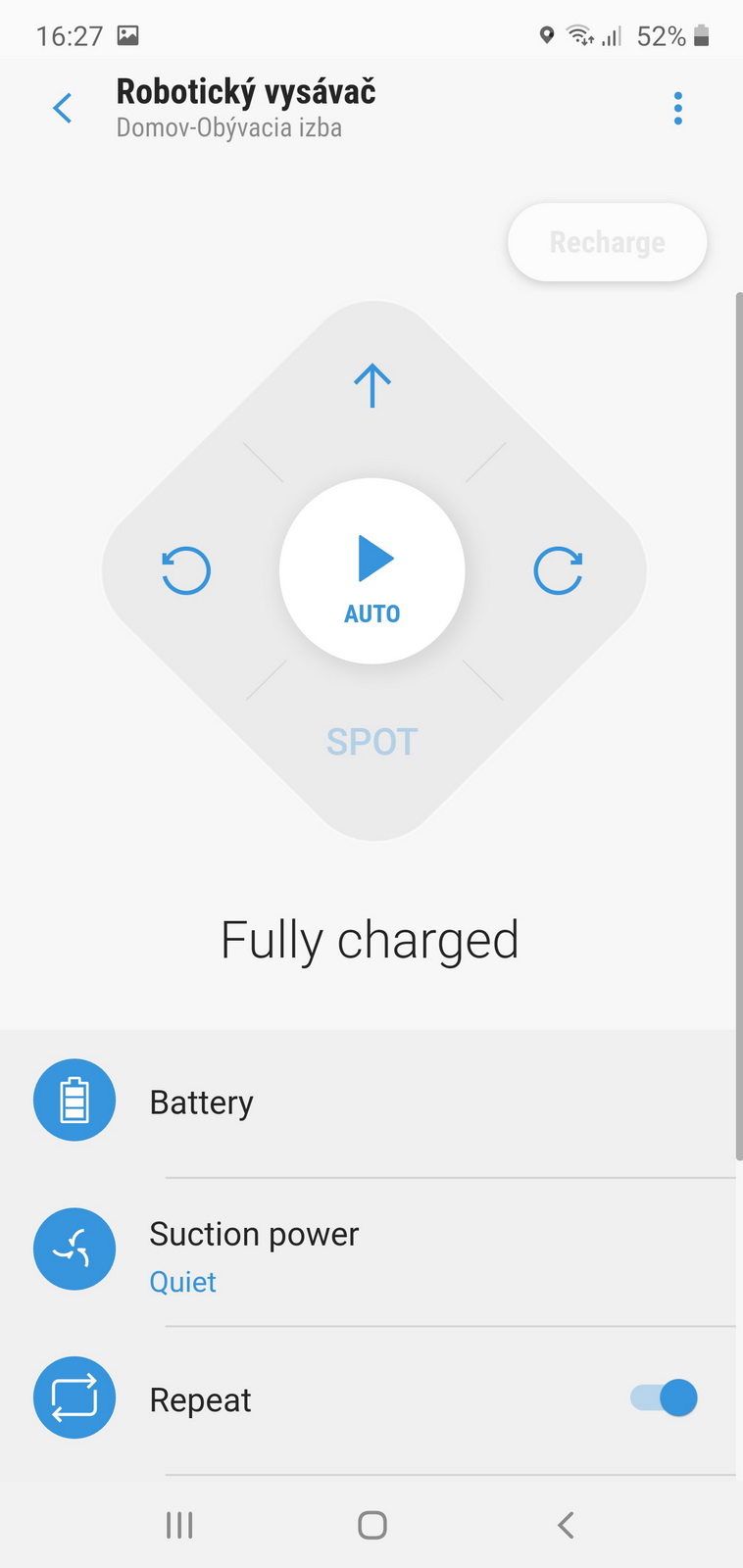Rotate the vacuum clockwise
Image resolution: width=743 pixels, height=1568 pixels.
pos(558,570)
